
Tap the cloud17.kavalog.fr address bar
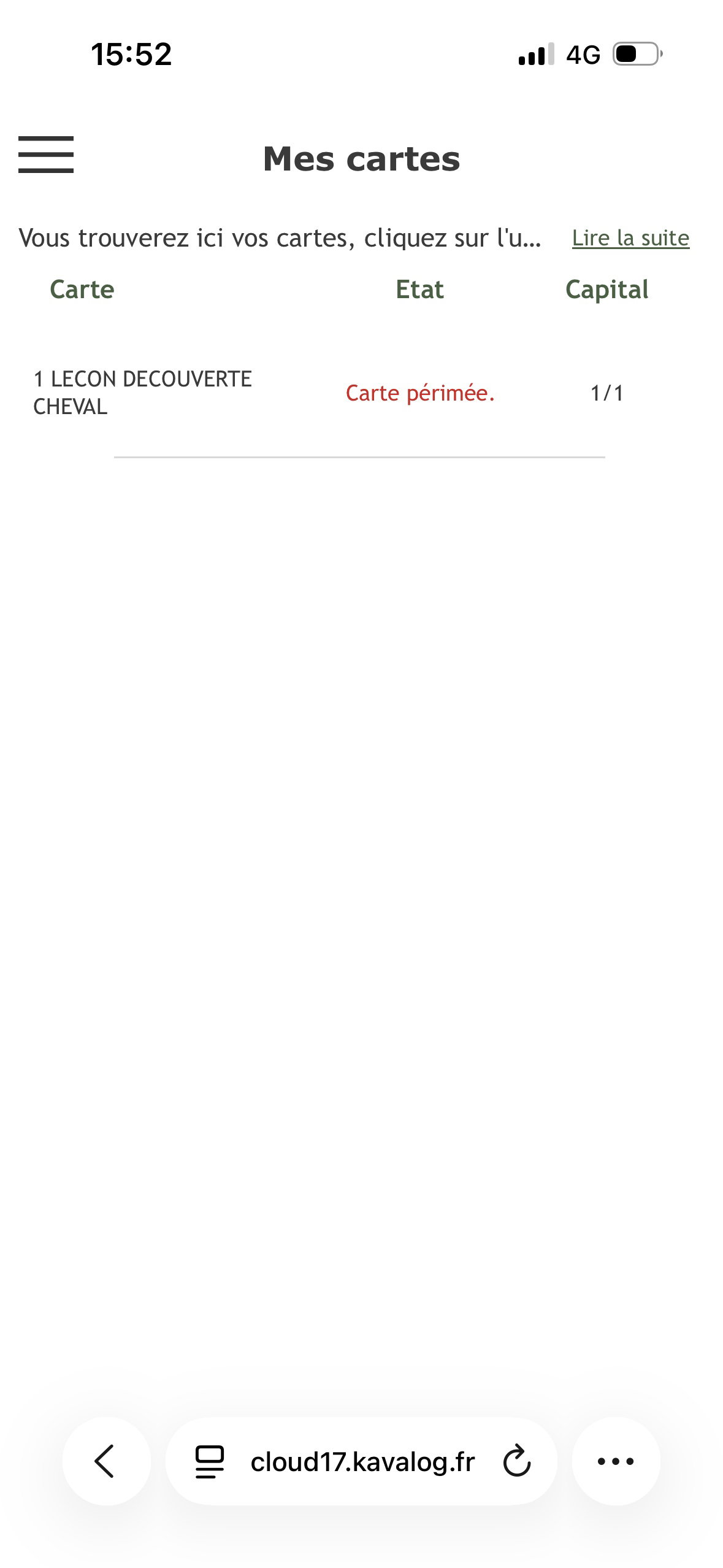(x=362, y=1461)
